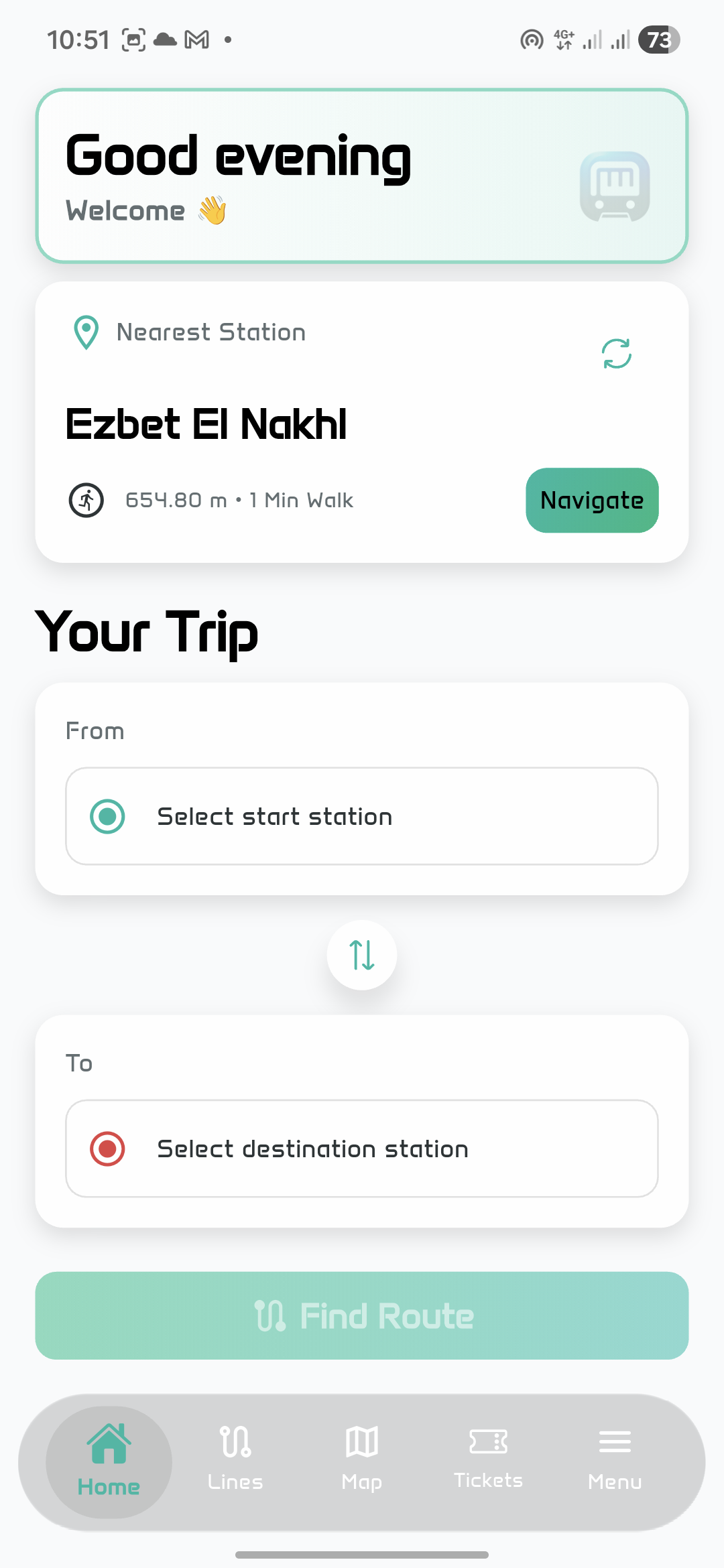Switch to the Lines tab
The height and width of the screenshot is (1568, 724).
(x=235, y=1459)
